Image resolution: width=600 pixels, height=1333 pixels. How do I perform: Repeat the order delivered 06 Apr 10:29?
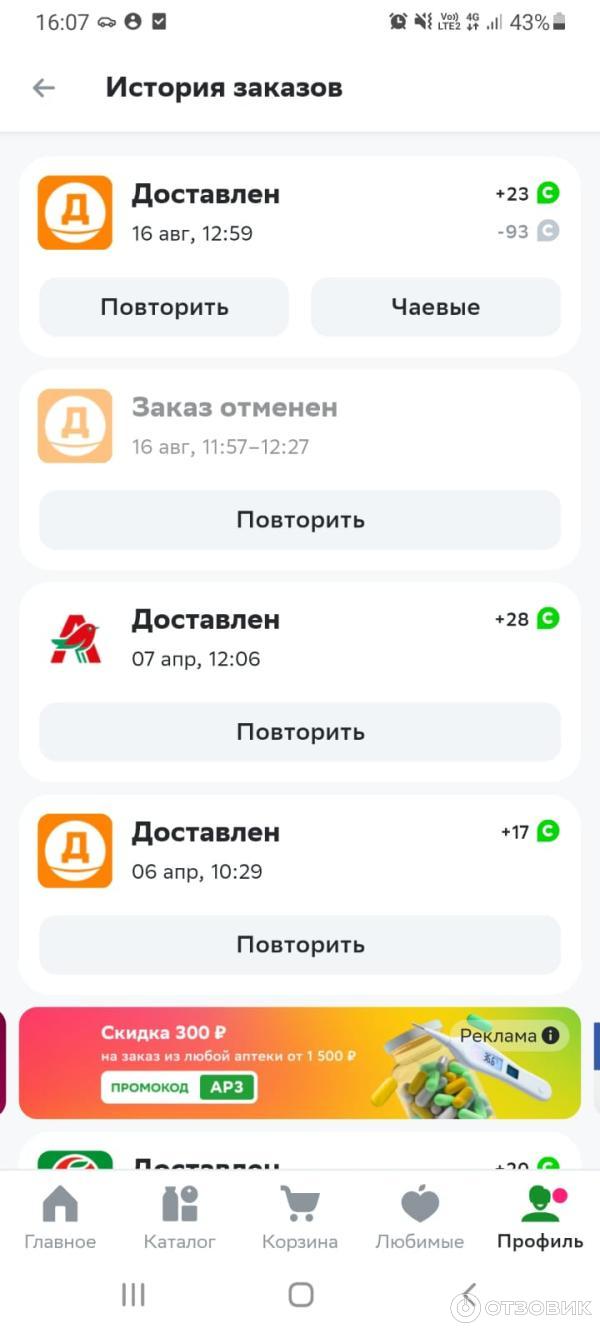tap(300, 945)
